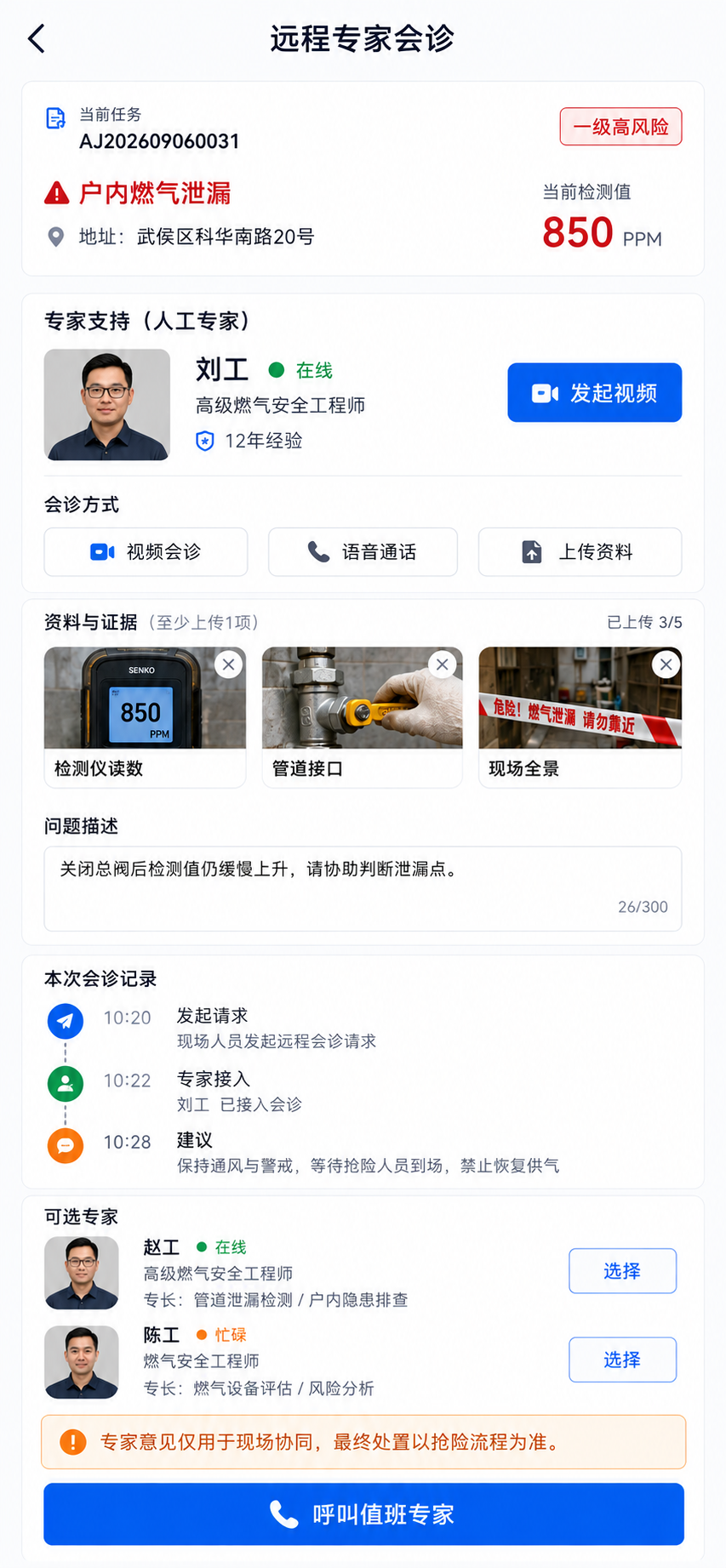Select the 语音通话 option
This screenshot has width=726, height=1568.
click(363, 552)
